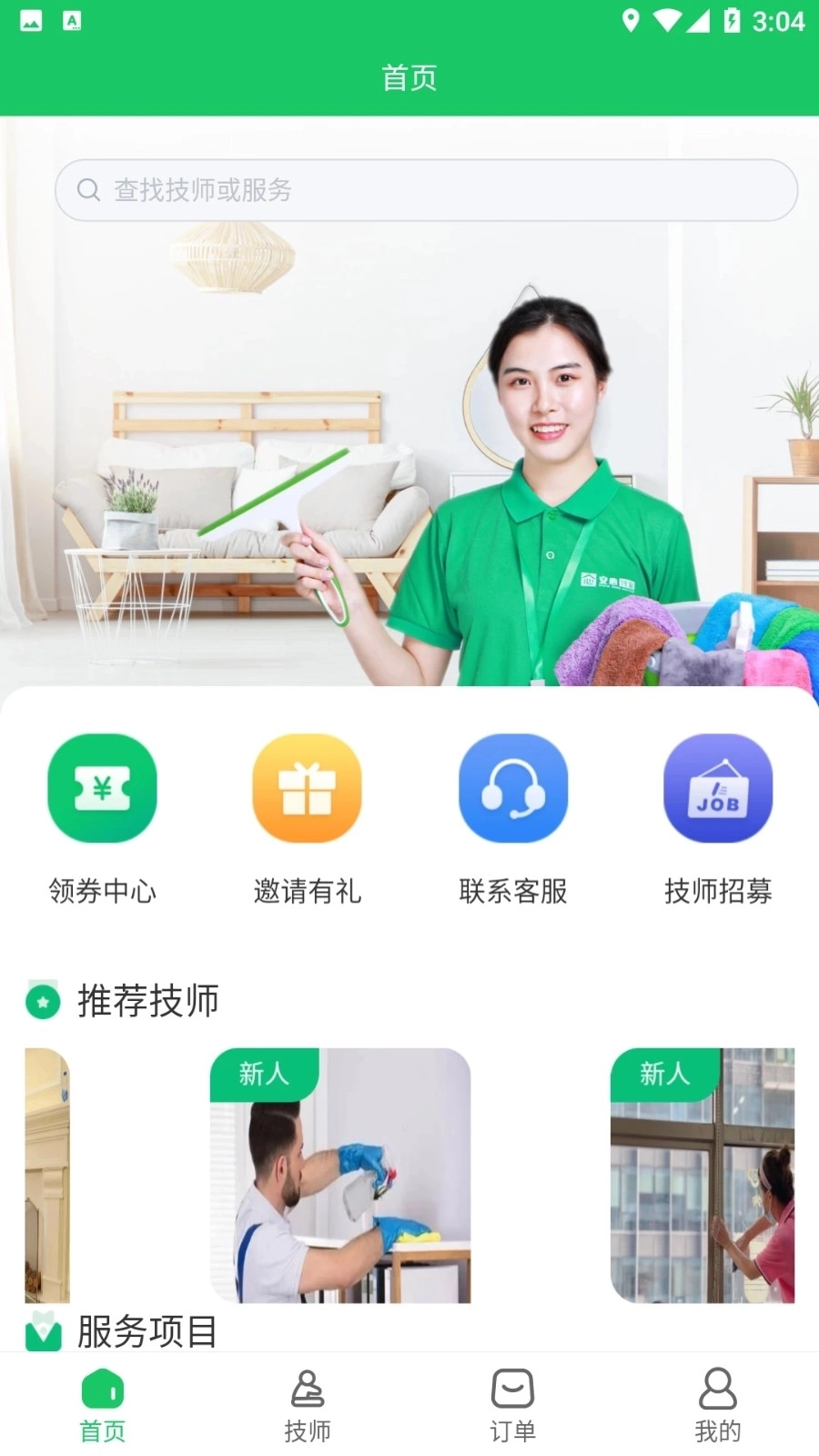Tap the search box for technicians or services

coord(426,190)
